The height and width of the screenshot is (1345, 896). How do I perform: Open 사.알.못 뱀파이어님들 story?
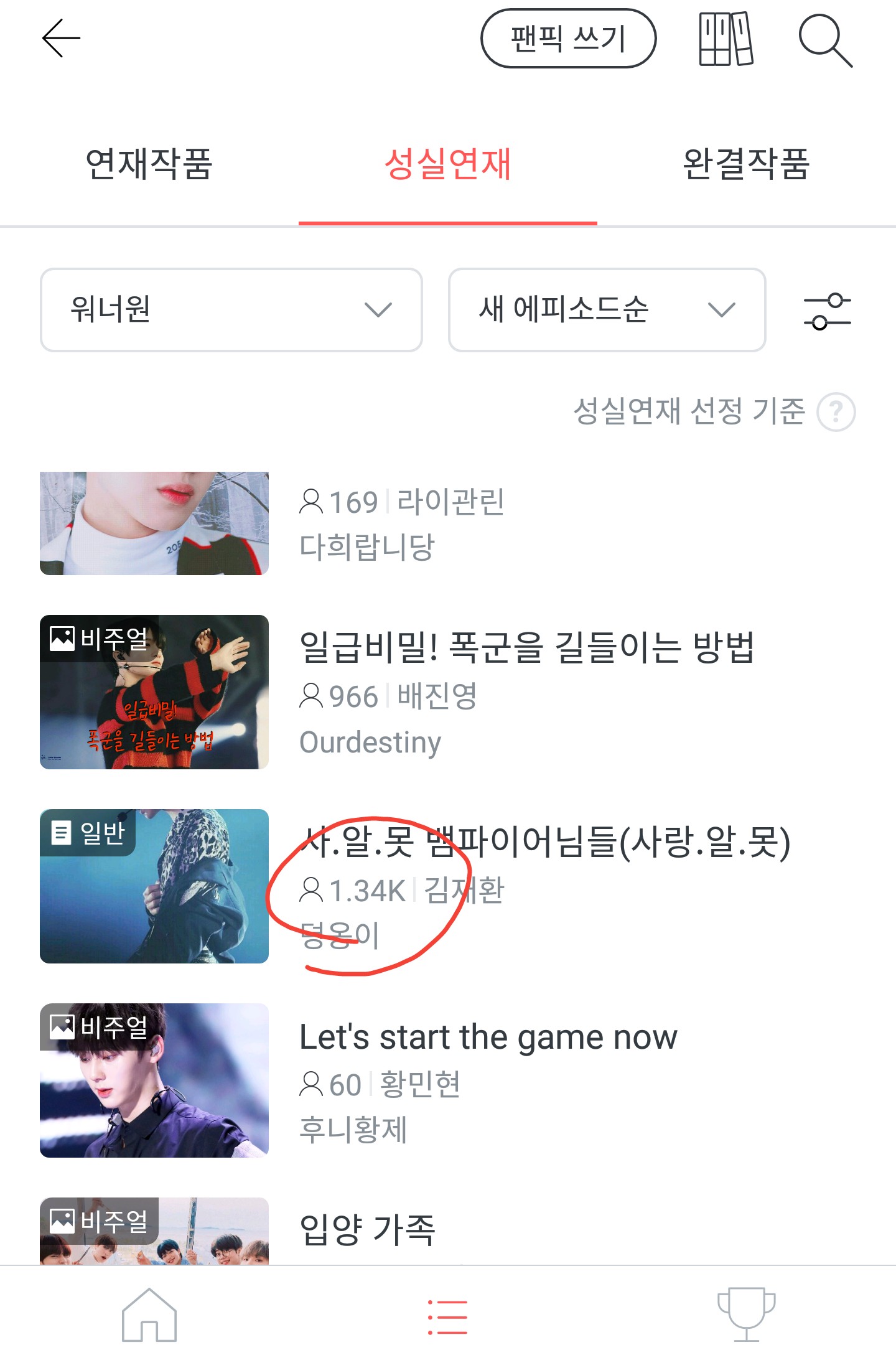pyautogui.click(x=545, y=843)
